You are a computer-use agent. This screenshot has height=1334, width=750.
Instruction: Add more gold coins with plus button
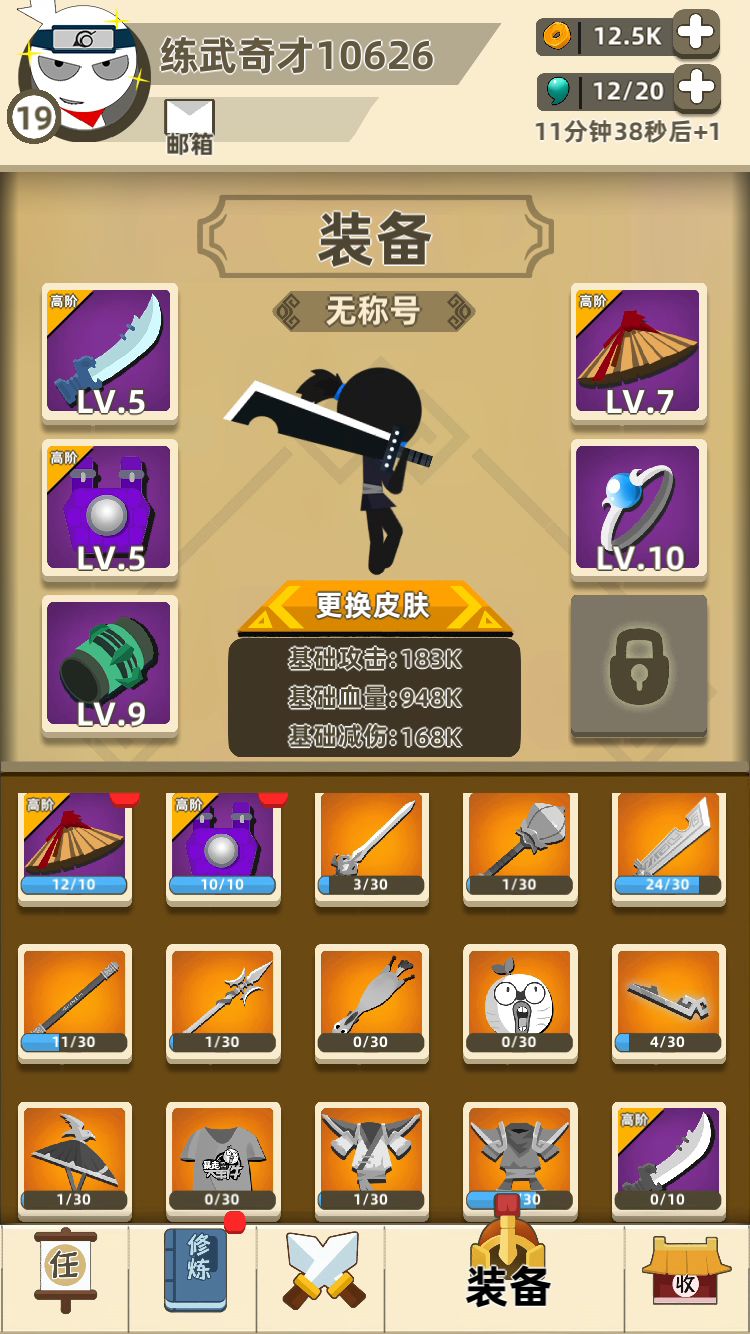(x=696, y=35)
